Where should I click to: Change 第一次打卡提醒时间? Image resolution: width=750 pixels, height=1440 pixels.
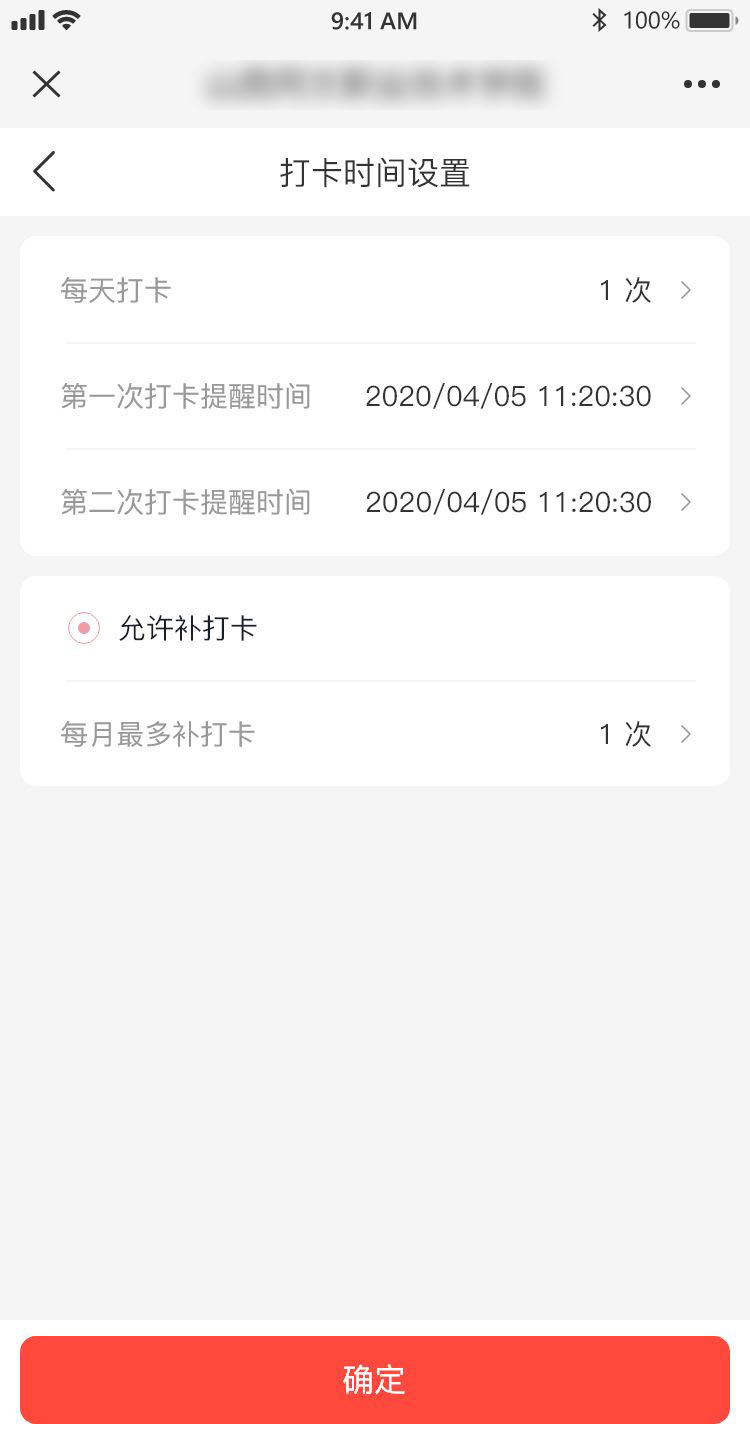coord(375,396)
